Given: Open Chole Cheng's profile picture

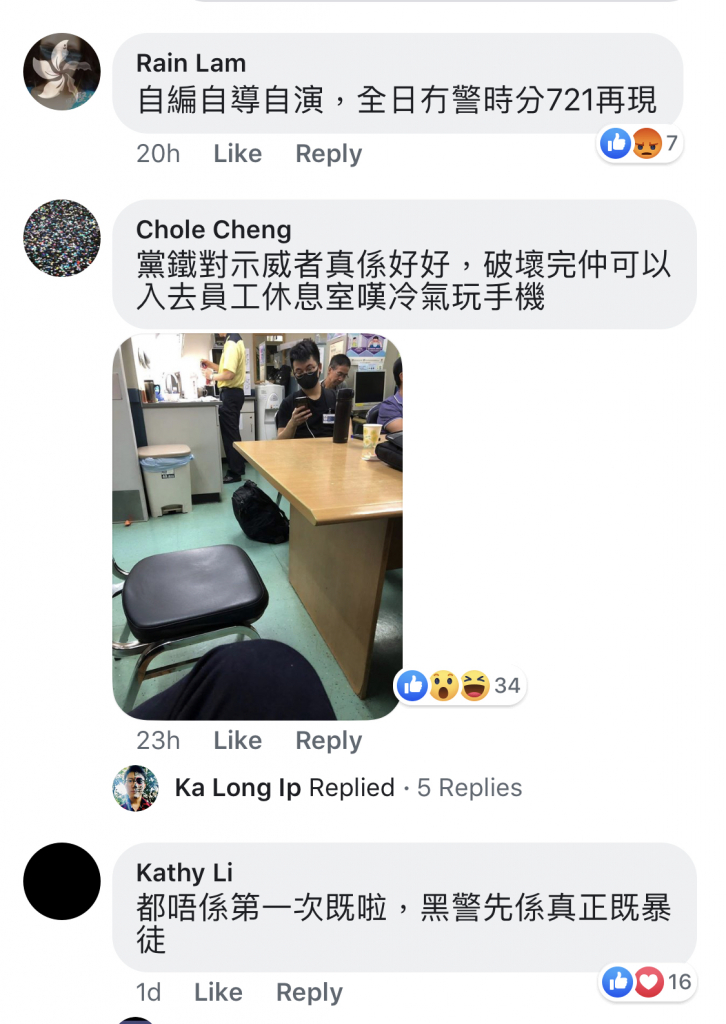Looking at the screenshot, I should tap(62, 238).
